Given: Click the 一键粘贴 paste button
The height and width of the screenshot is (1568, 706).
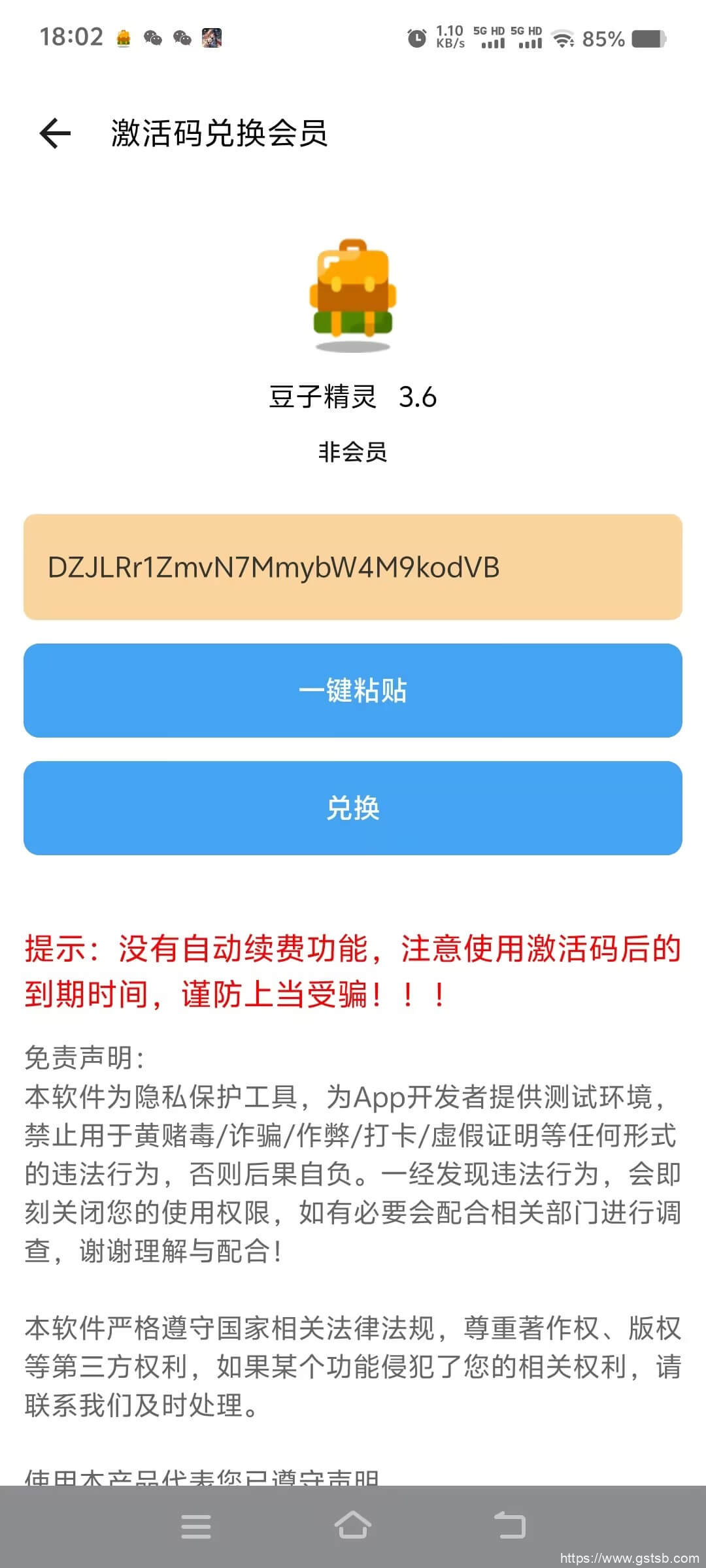Looking at the screenshot, I should pyautogui.click(x=353, y=691).
